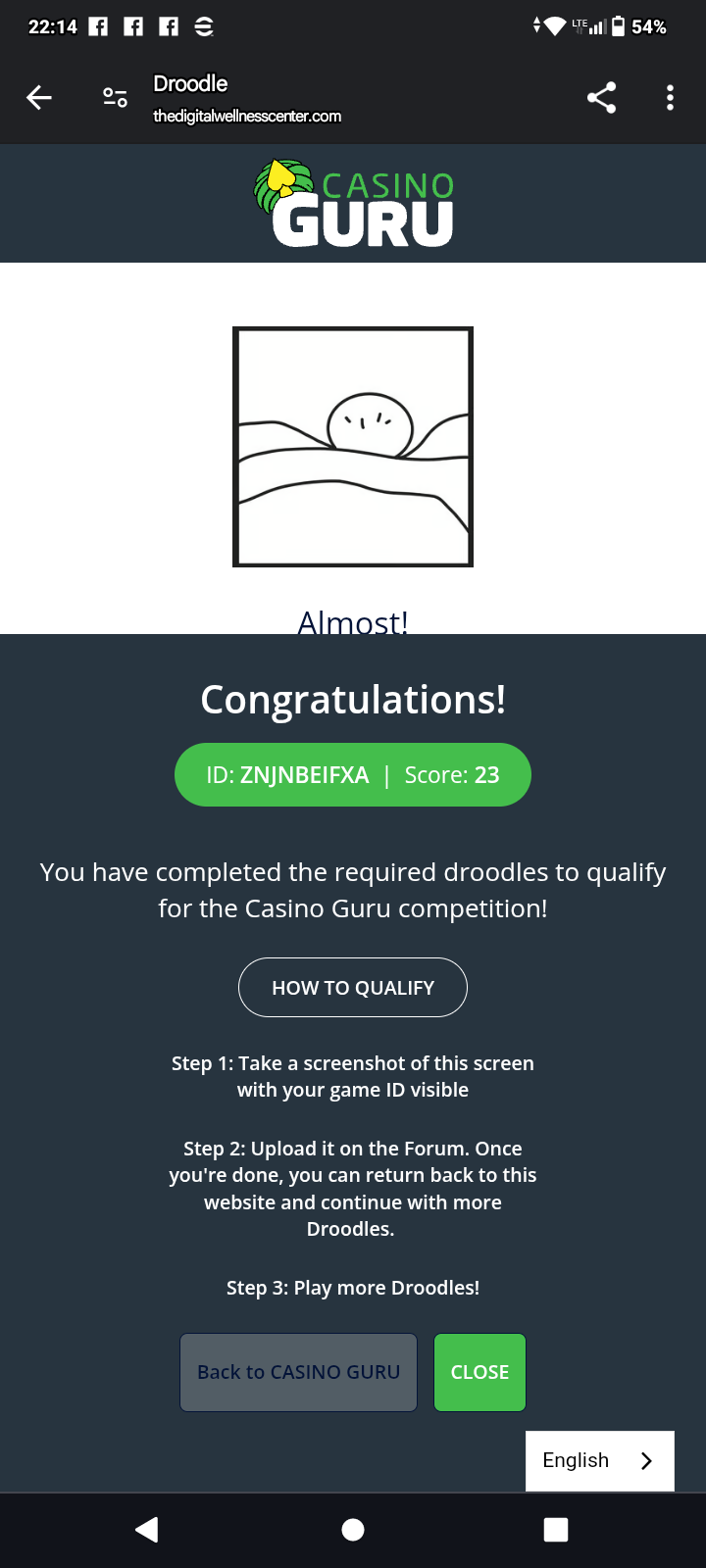Open the browser overflow menu
This screenshot has width=706, height=1568.
(670, 97)
